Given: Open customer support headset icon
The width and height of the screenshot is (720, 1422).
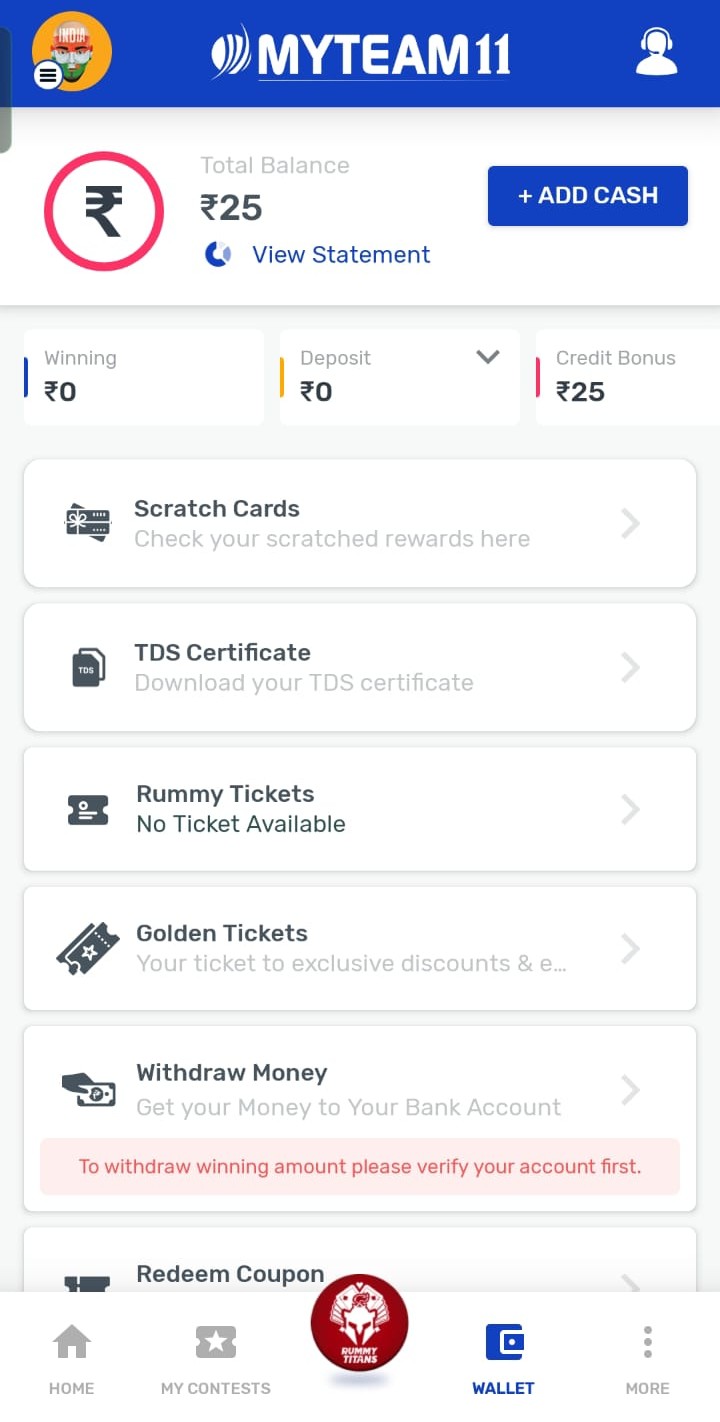Looking at the screenshot, I should 657,52.
